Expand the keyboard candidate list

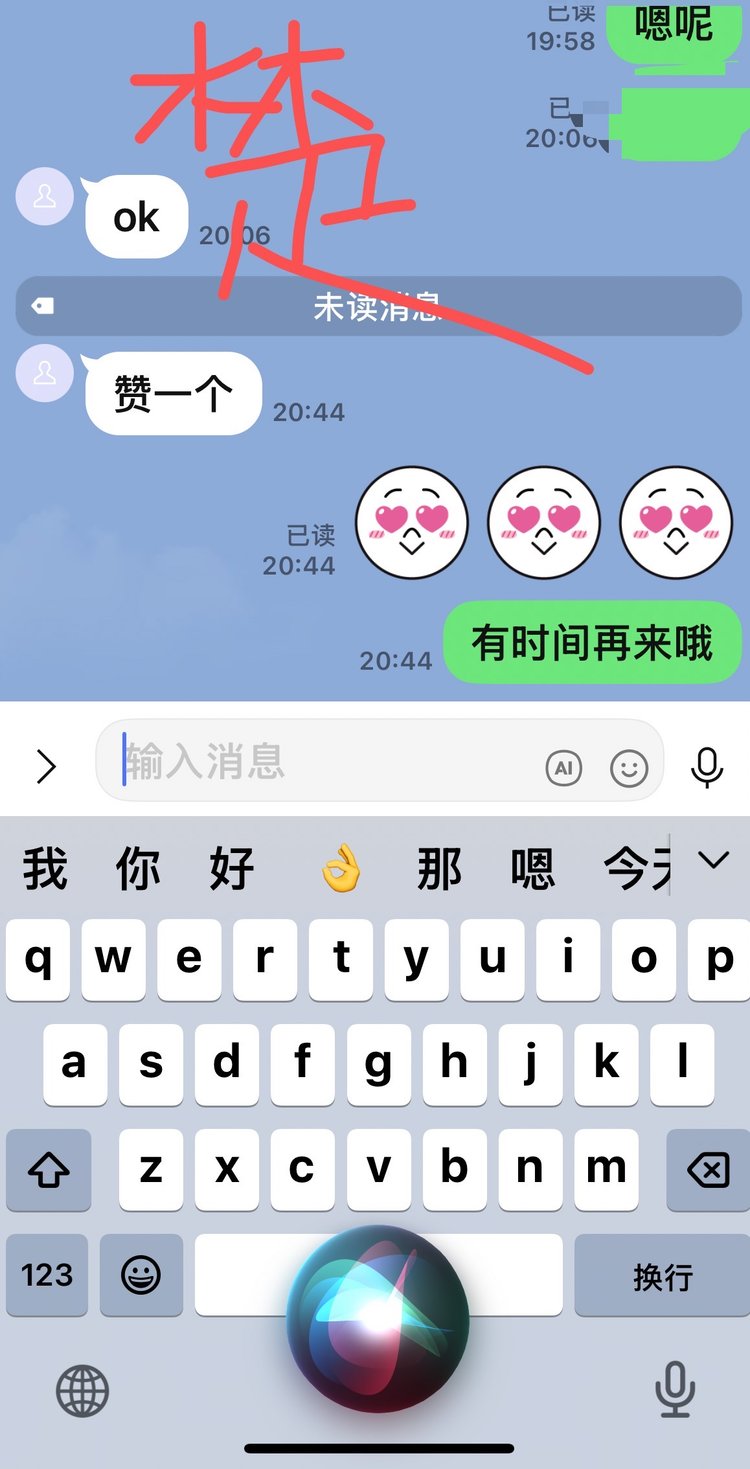713,860
